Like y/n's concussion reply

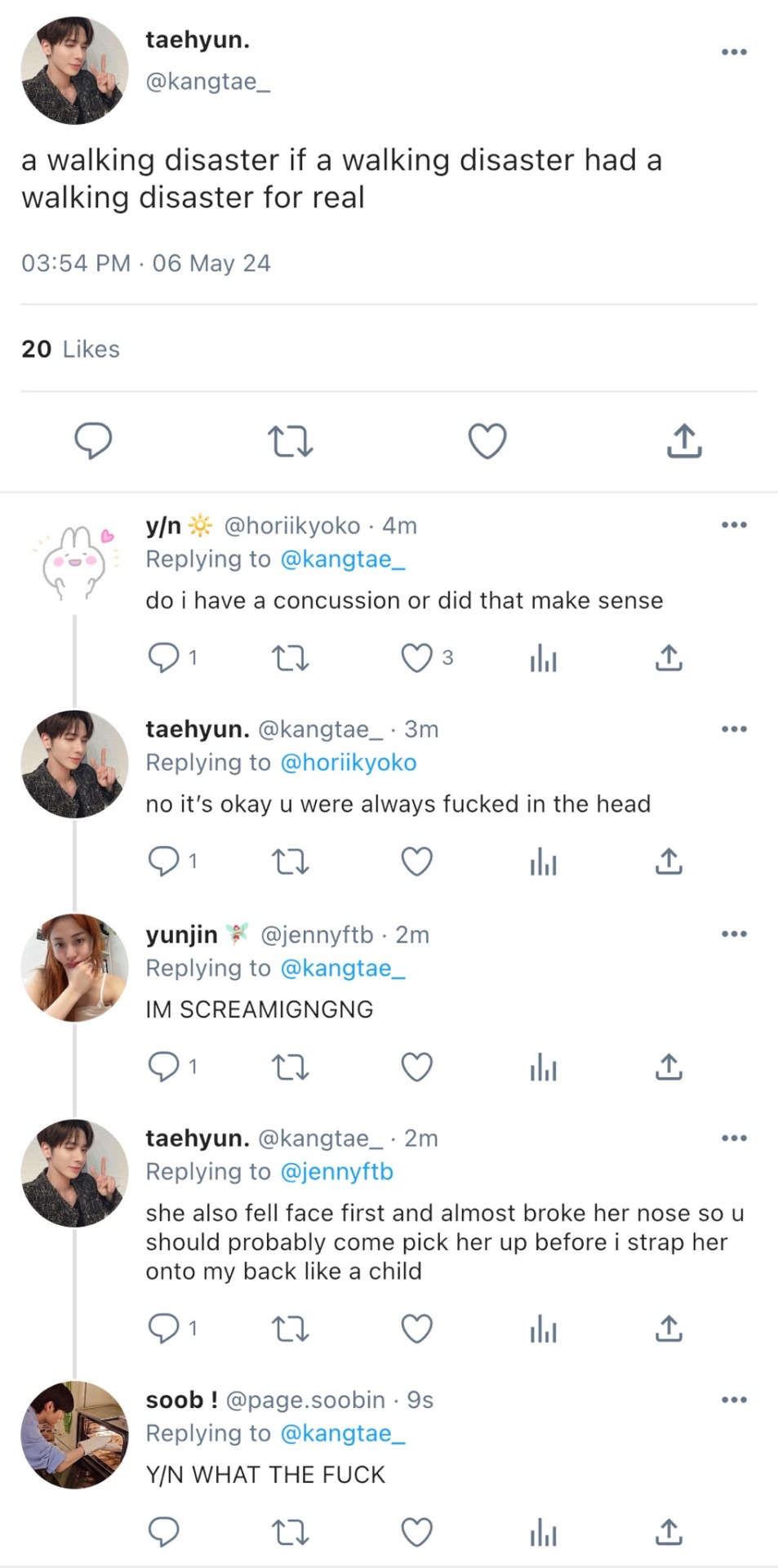tap(416, 657)
